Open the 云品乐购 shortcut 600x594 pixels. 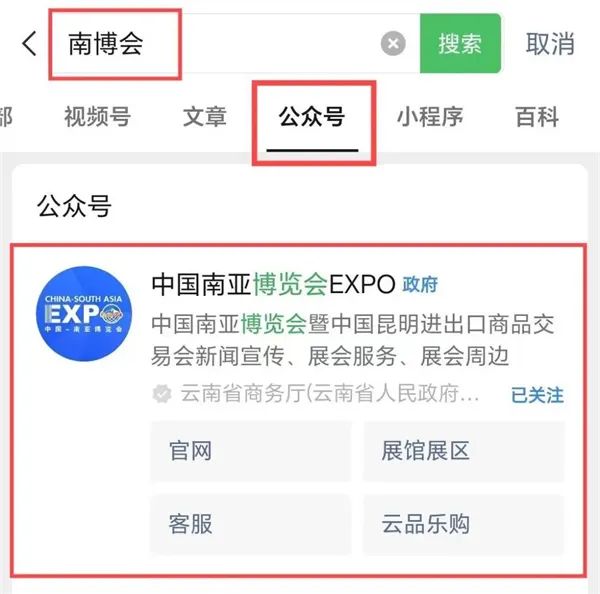pos(463,524)
